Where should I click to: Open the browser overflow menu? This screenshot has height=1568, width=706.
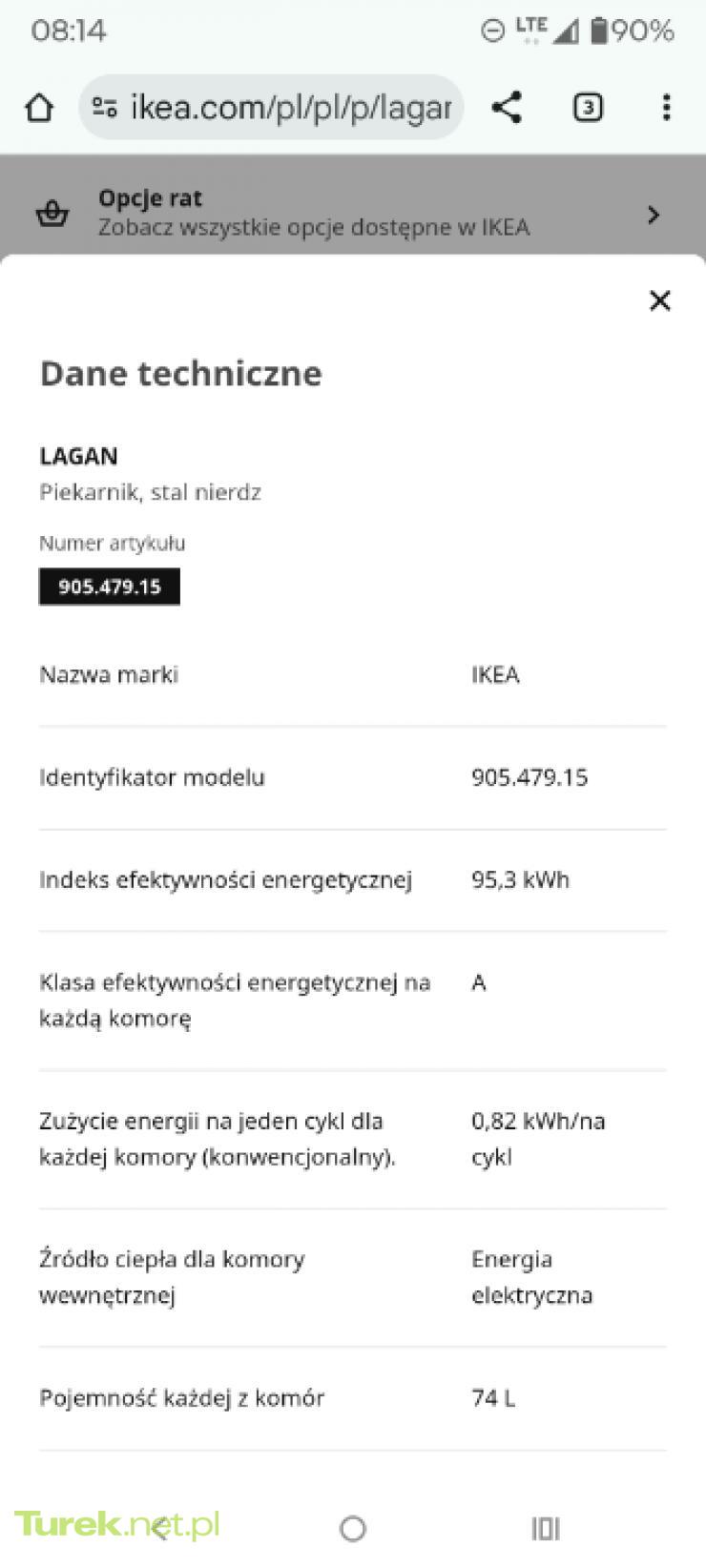coord(666,108)
